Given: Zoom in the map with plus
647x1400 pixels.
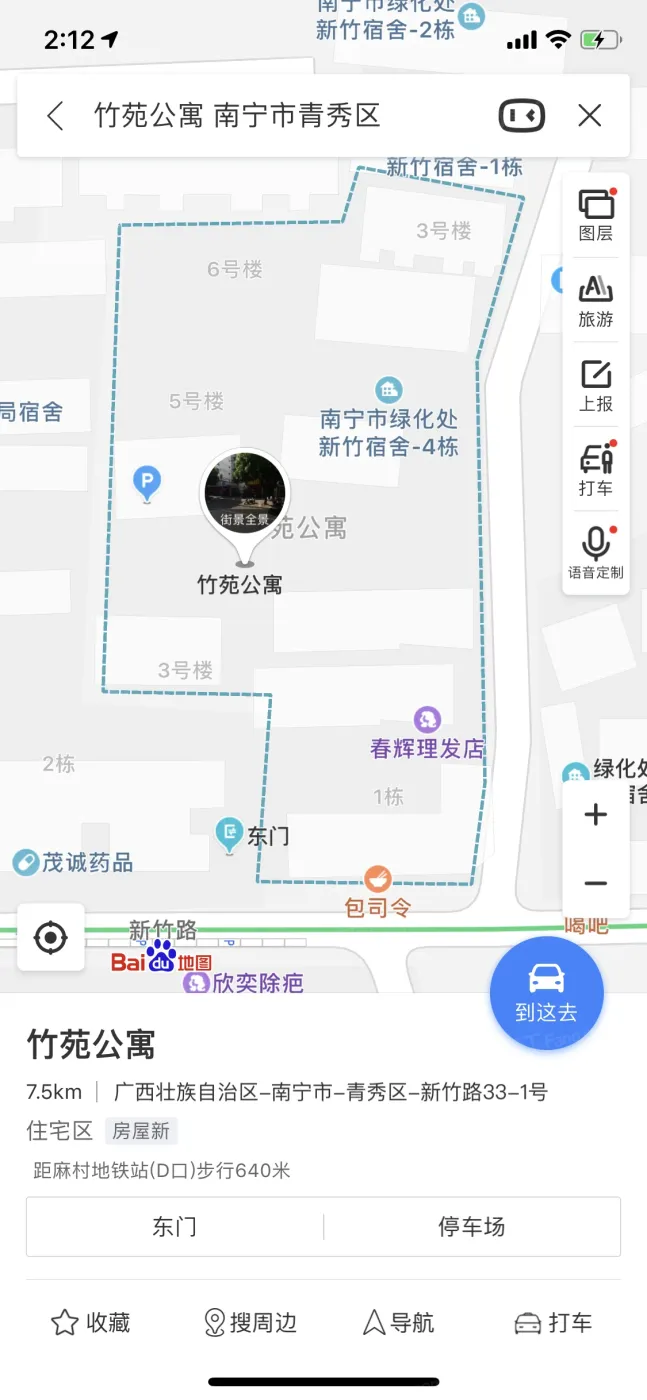Looking at the screenshot, I should [596, 815].
